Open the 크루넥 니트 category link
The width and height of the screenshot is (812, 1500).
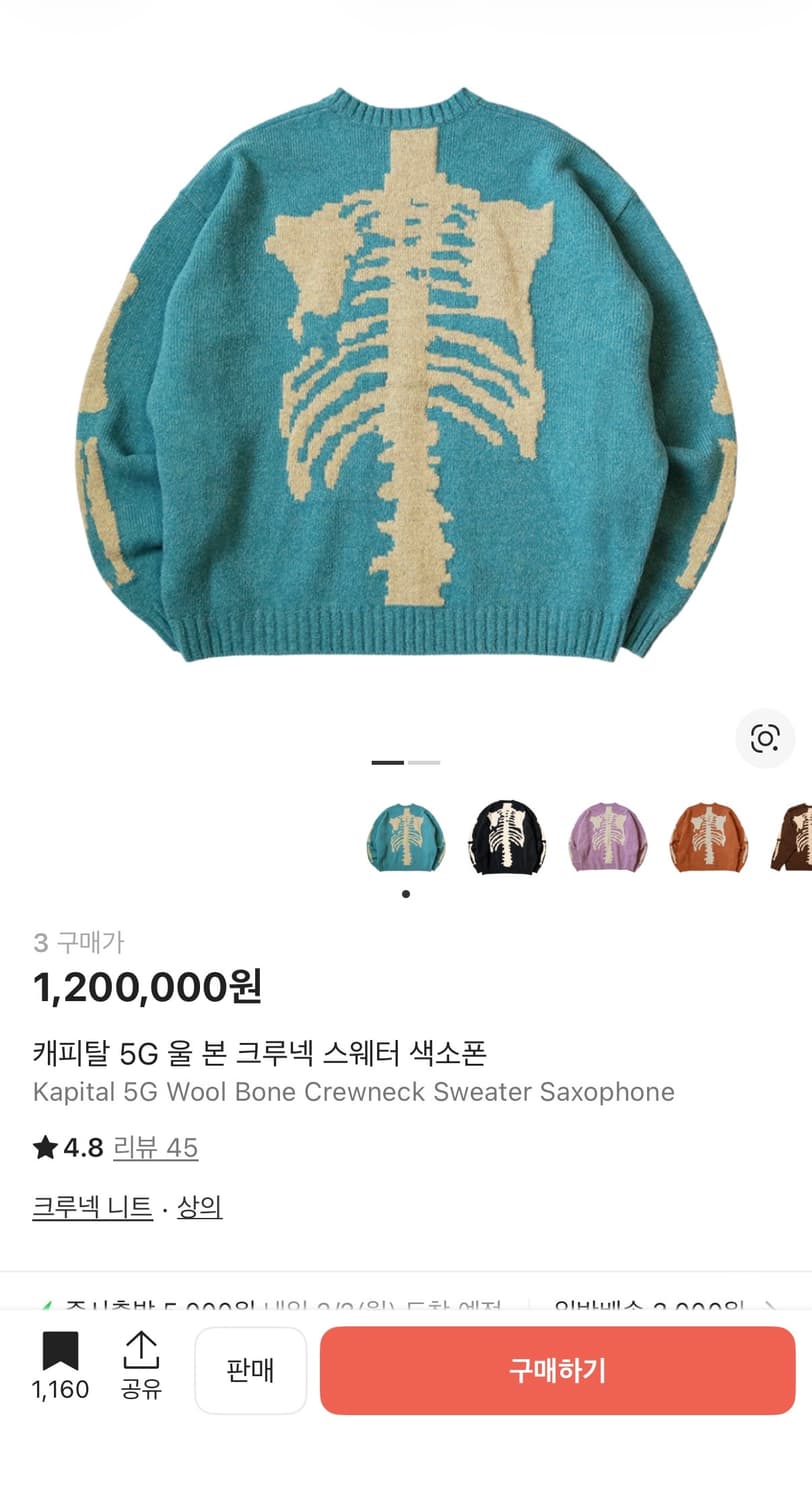(92, 1207)
